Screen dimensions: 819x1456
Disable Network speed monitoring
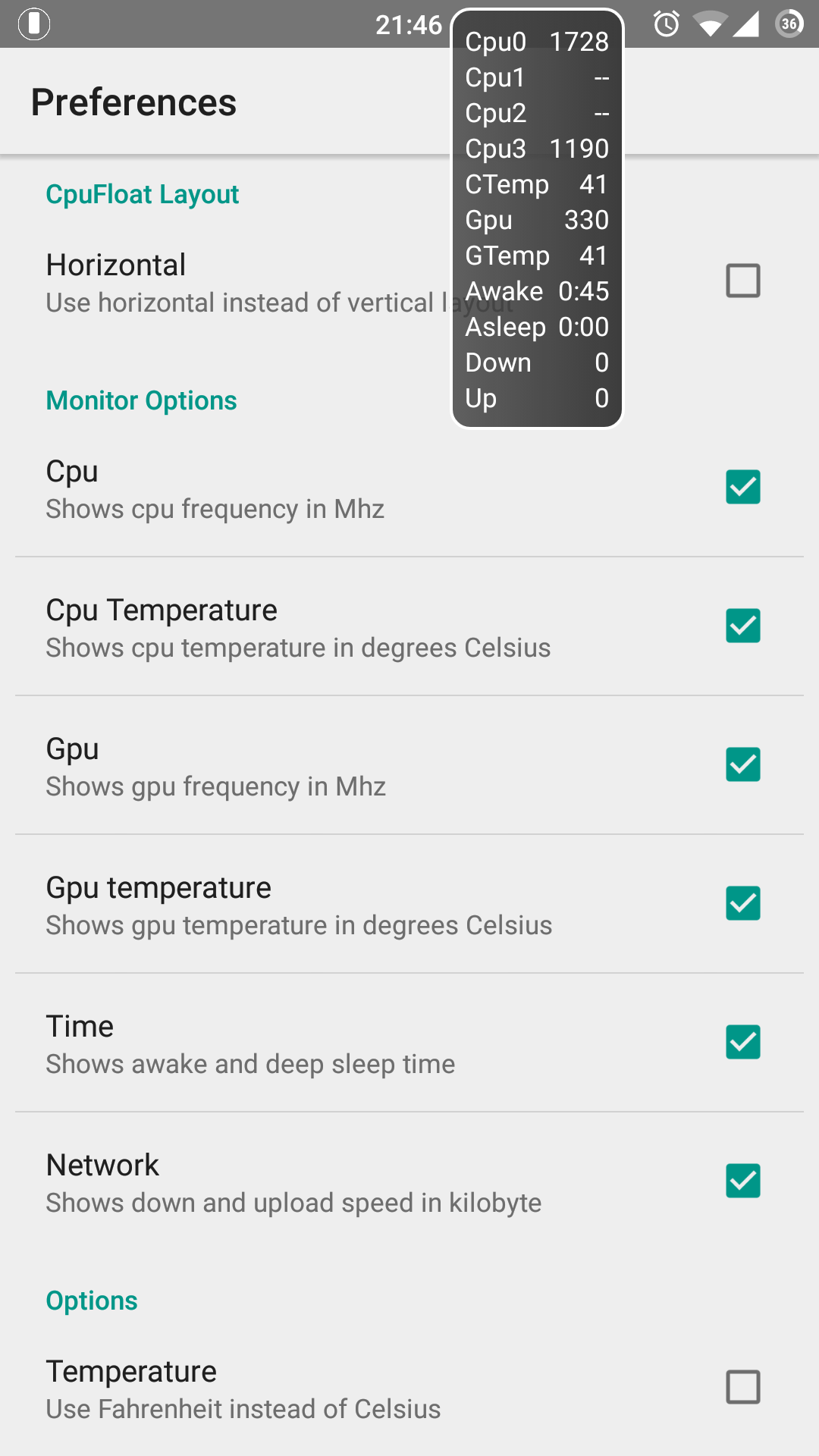742,1181
